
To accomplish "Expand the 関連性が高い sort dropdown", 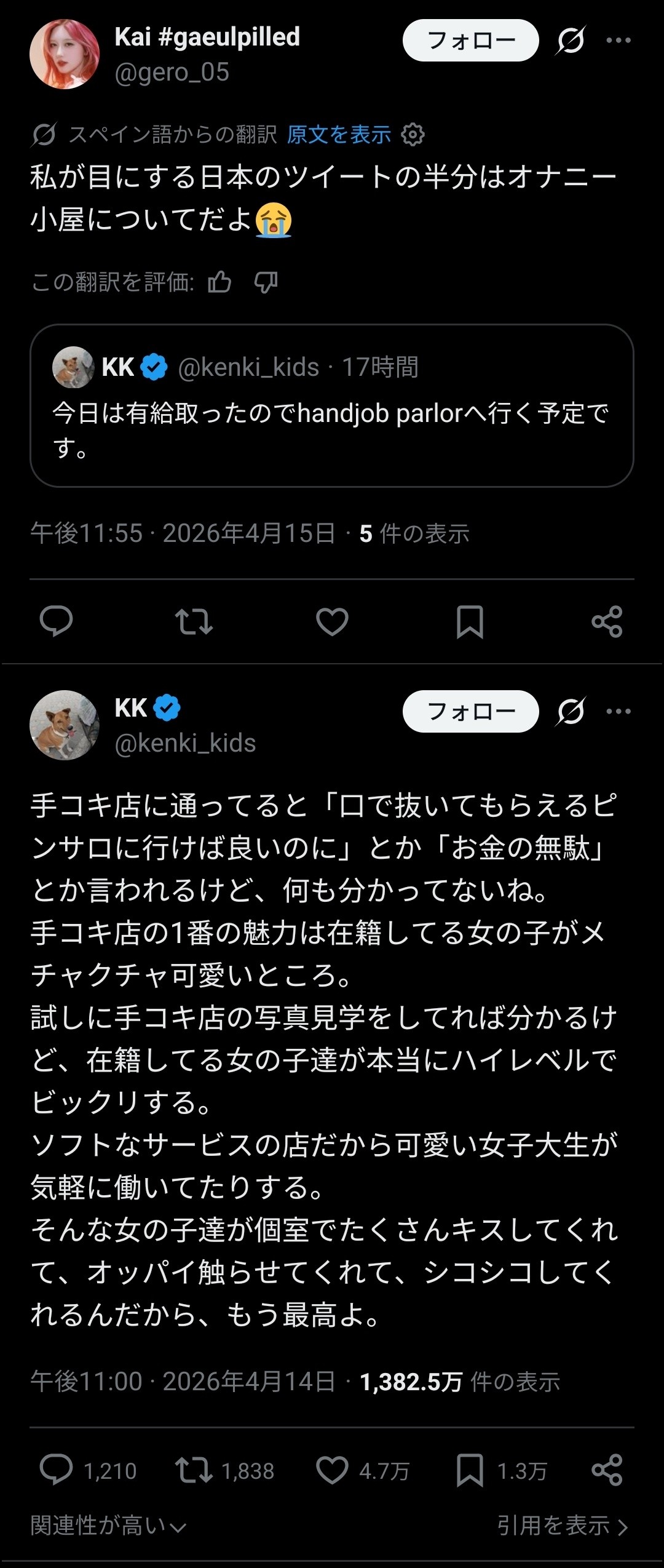I will pyautogui.click(x=108, y=1526).
